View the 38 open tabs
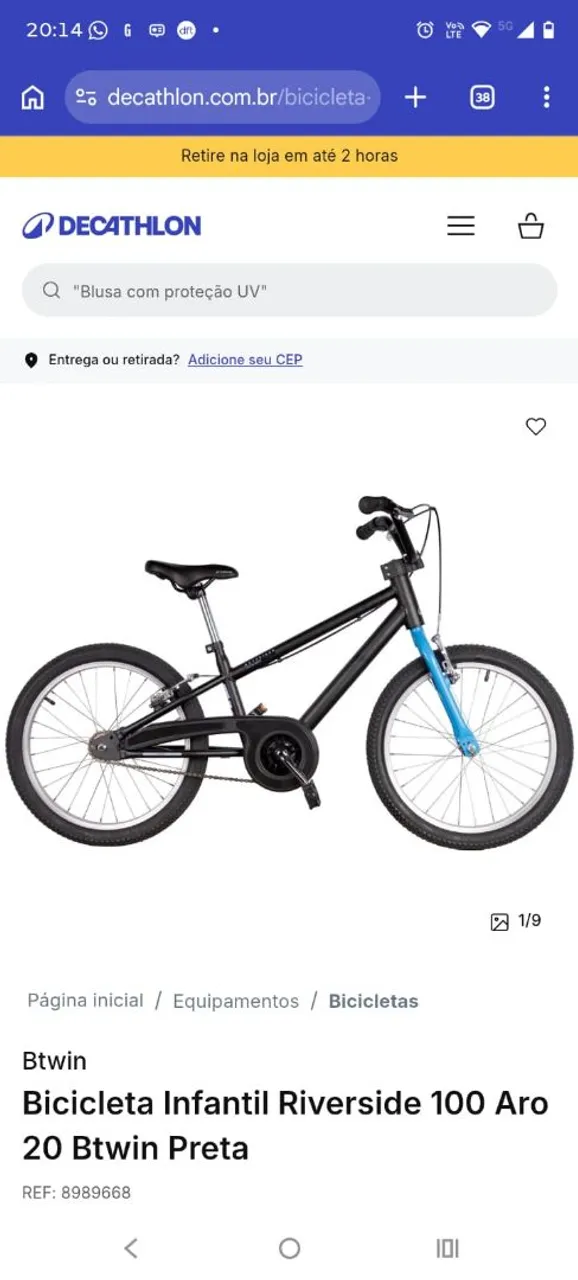 pyautogui.click(x=483, y=97)
